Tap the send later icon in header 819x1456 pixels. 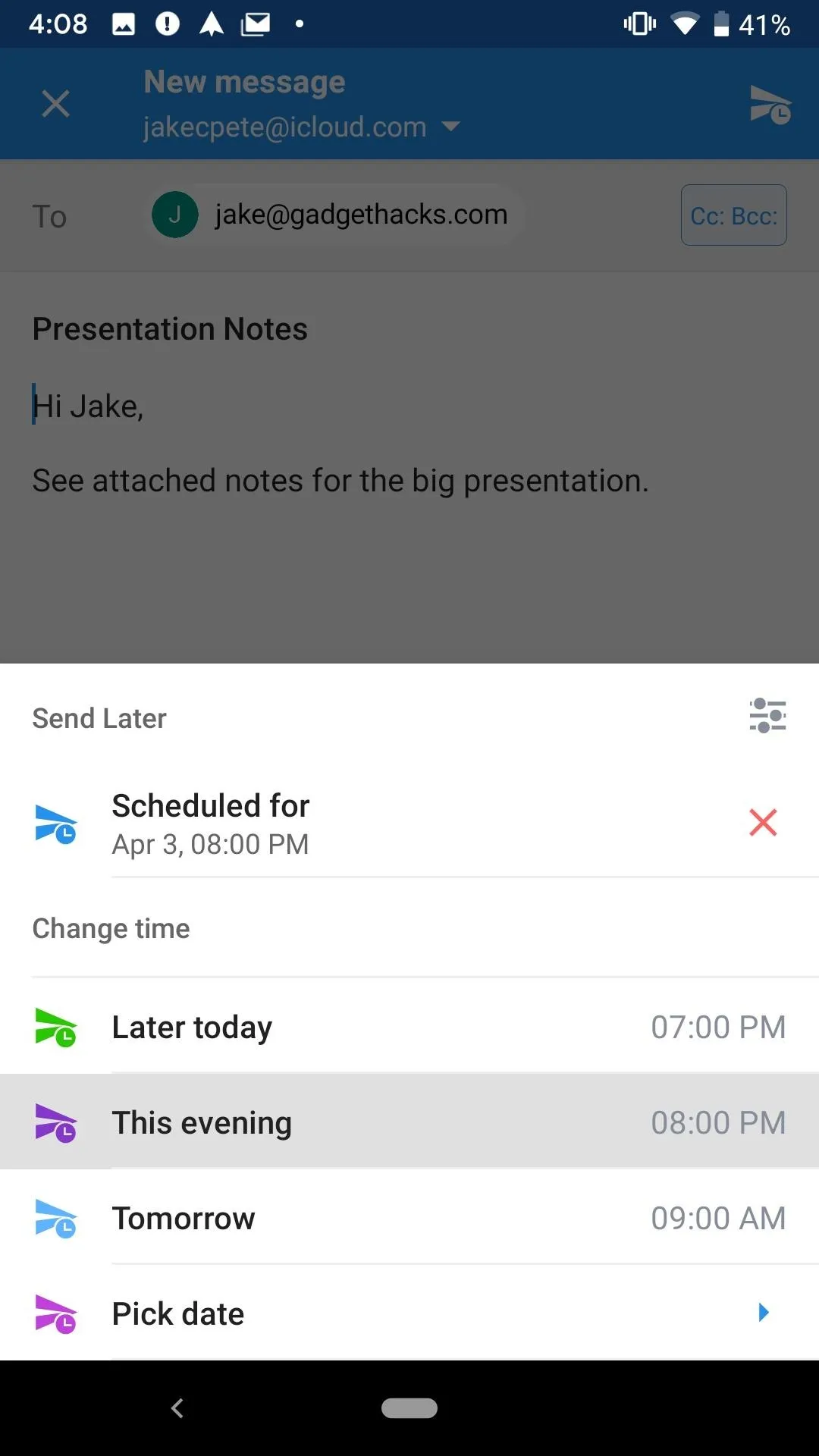coord(770,105)
